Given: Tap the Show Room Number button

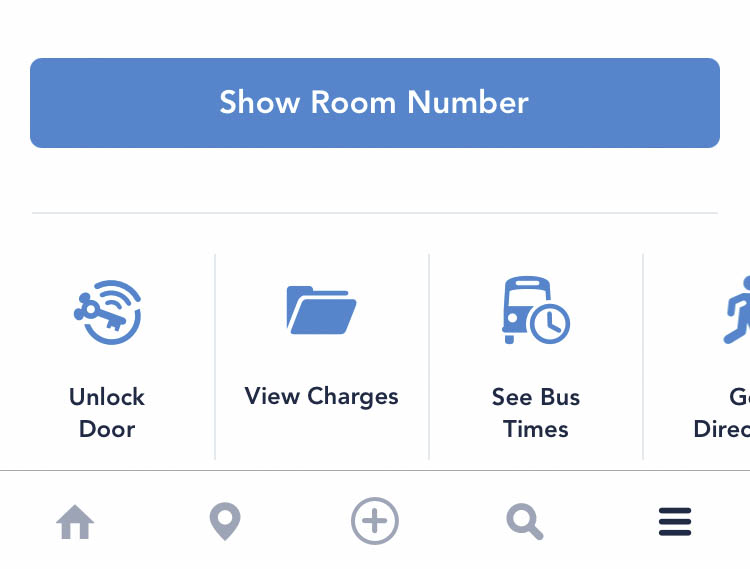Looking at the screenshot, I should tap(374, 103).
